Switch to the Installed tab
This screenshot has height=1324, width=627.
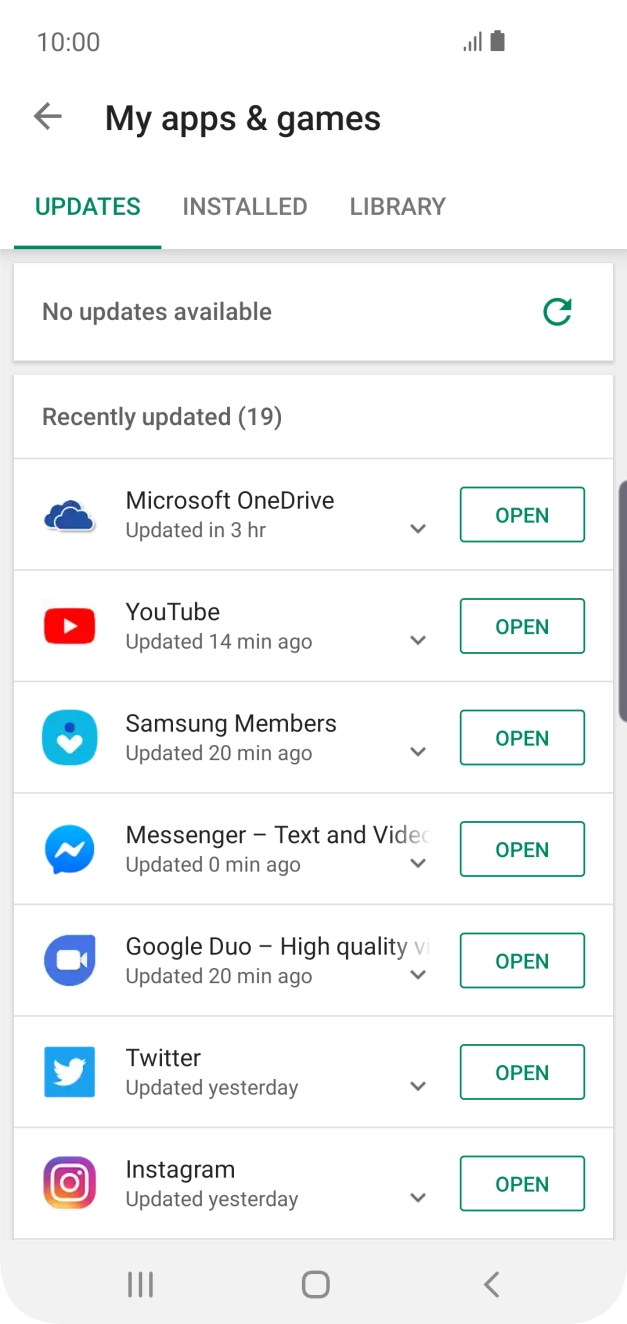[245, 207]
